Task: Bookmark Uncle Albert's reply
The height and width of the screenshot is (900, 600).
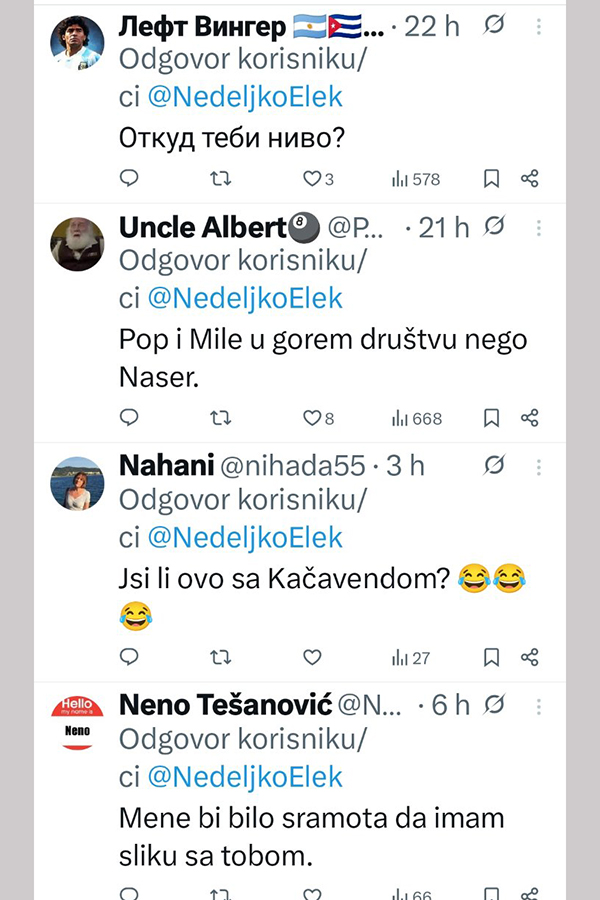Action: (x=491, y=418)
